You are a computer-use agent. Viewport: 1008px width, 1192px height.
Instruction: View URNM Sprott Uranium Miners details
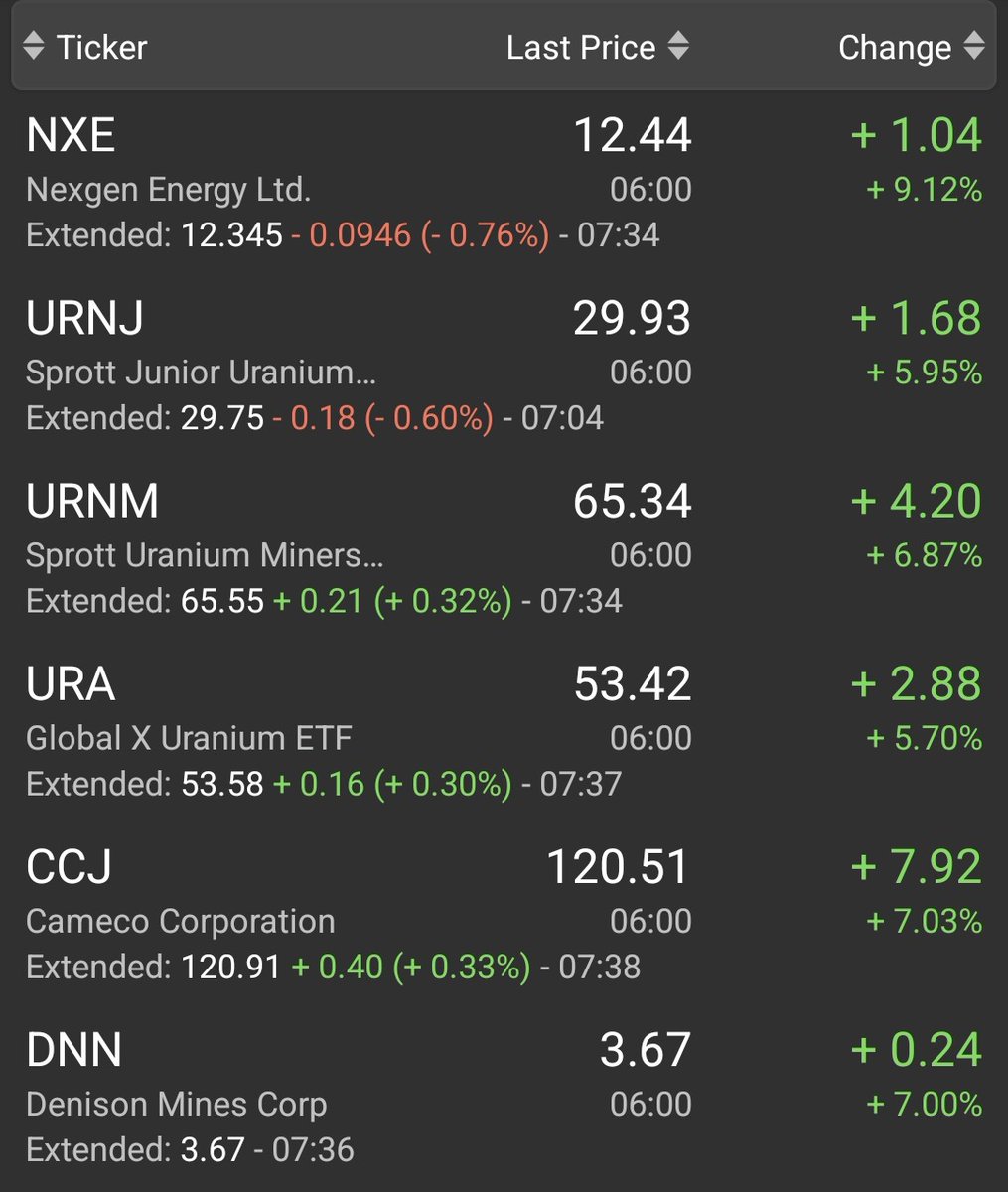(x=504, y=549)
